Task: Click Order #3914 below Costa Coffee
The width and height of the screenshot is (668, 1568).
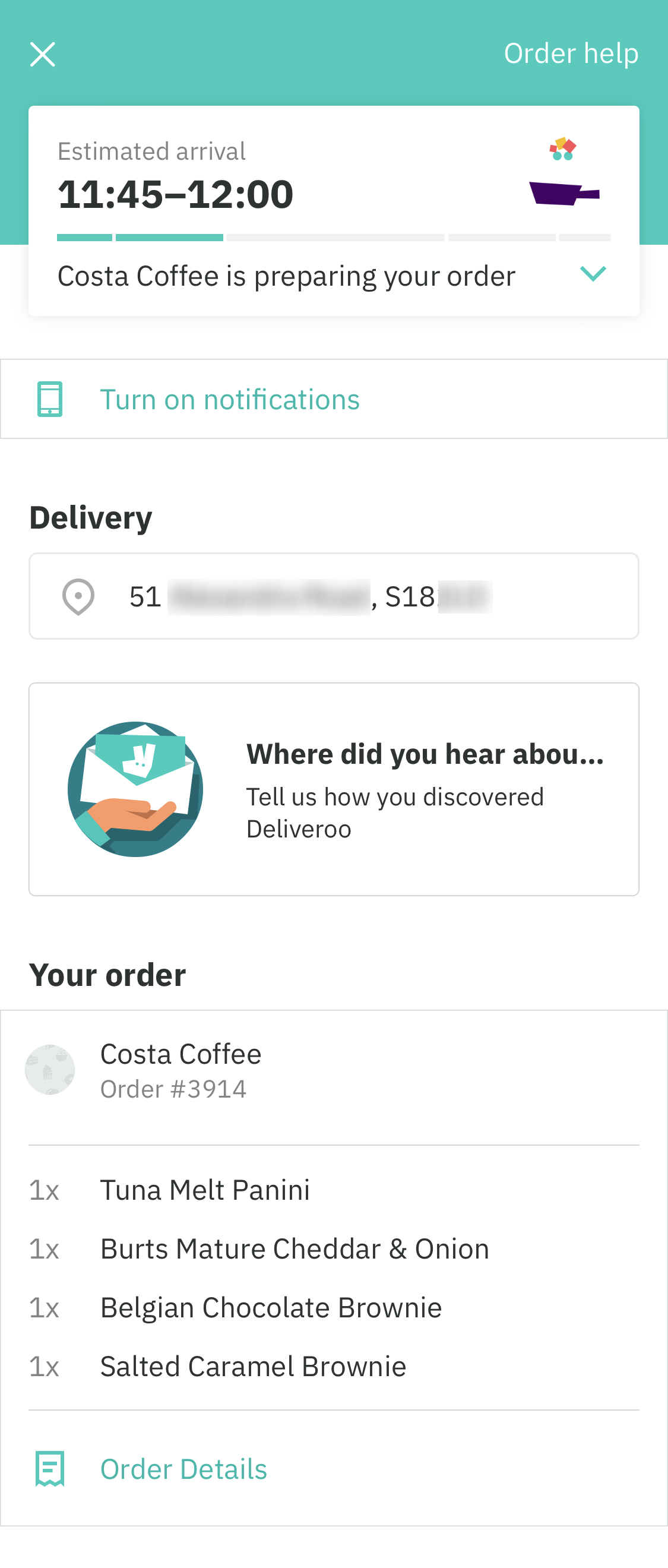Action: tap(174, 1089)
